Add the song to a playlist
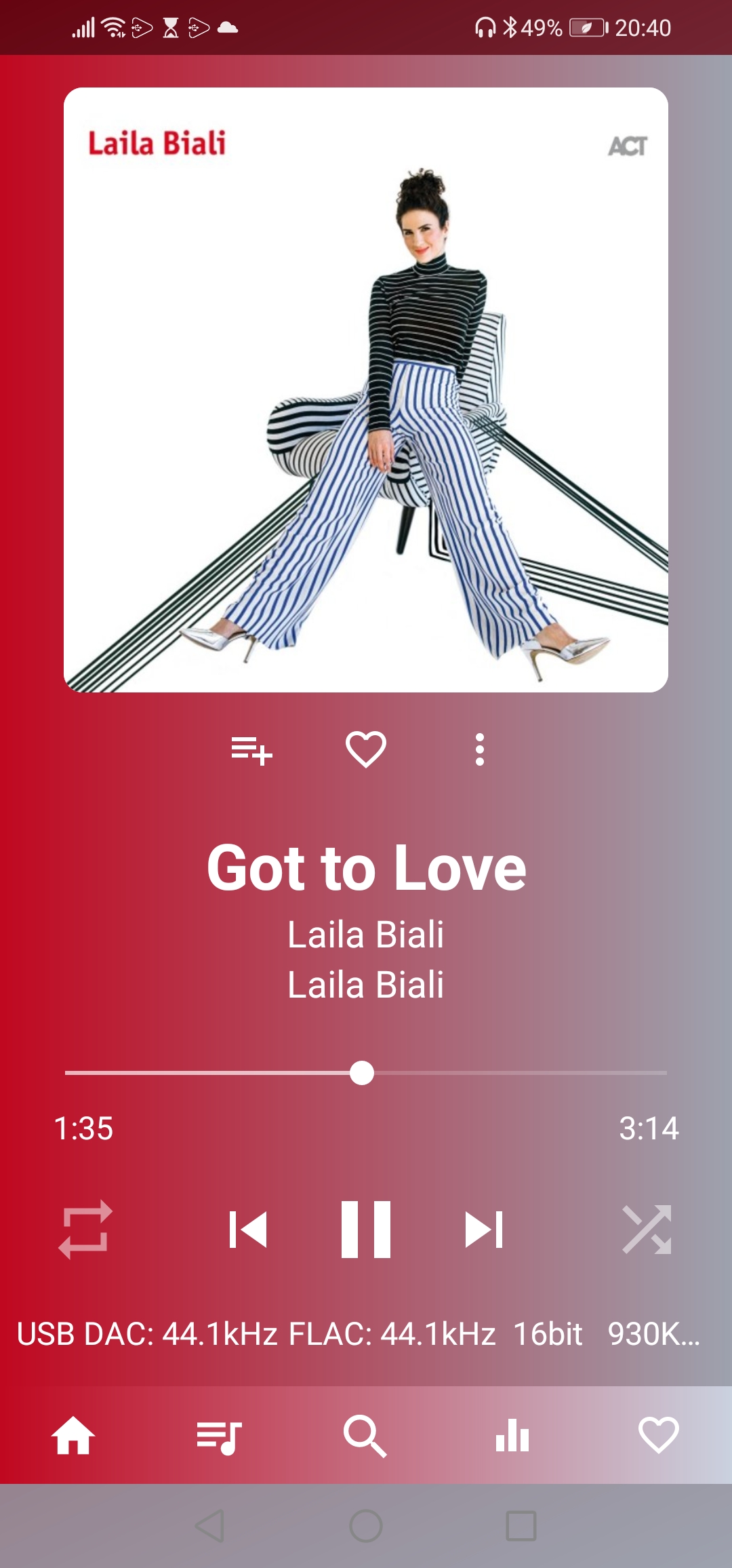This screenshot has width=732, height=1568. [x=251, y=750]
